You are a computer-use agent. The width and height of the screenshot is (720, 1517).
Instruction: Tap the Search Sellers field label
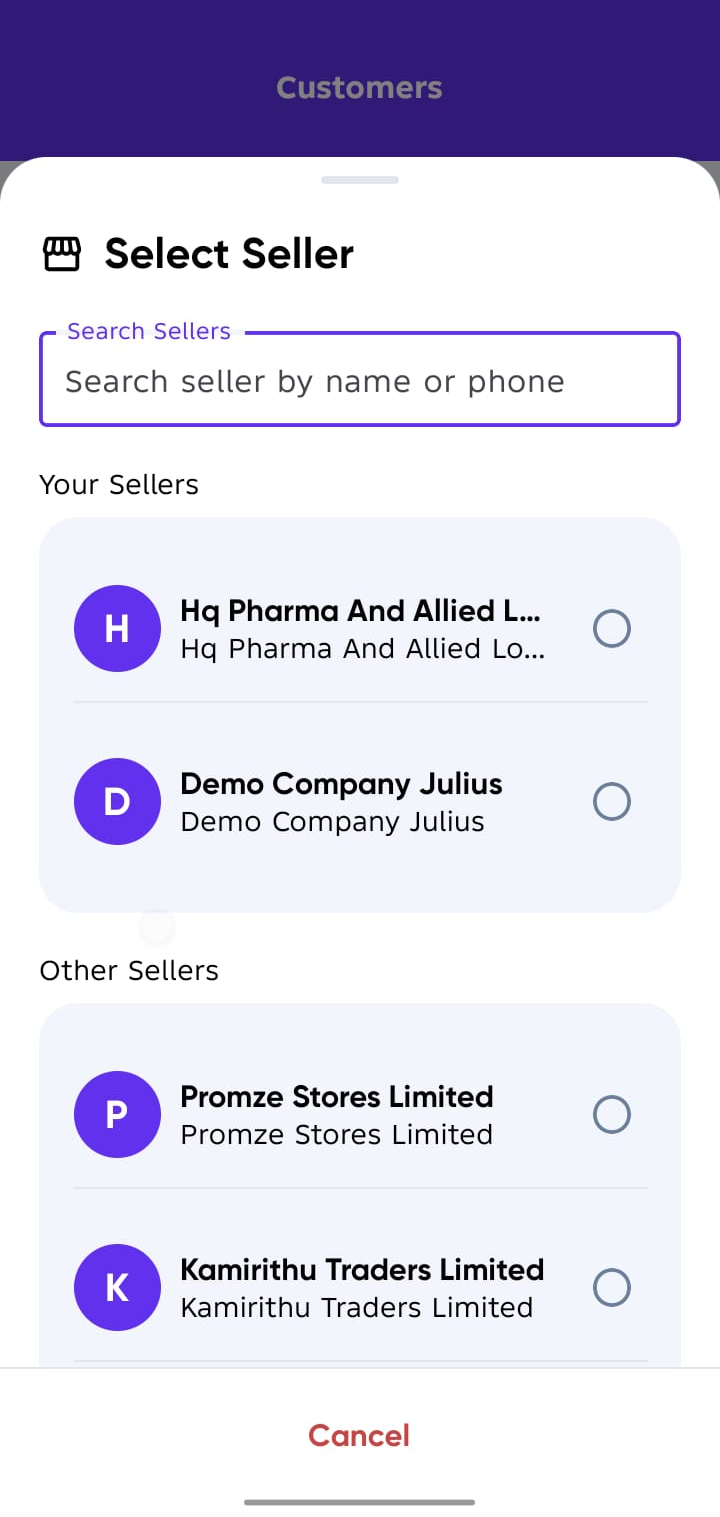point(148,331)
